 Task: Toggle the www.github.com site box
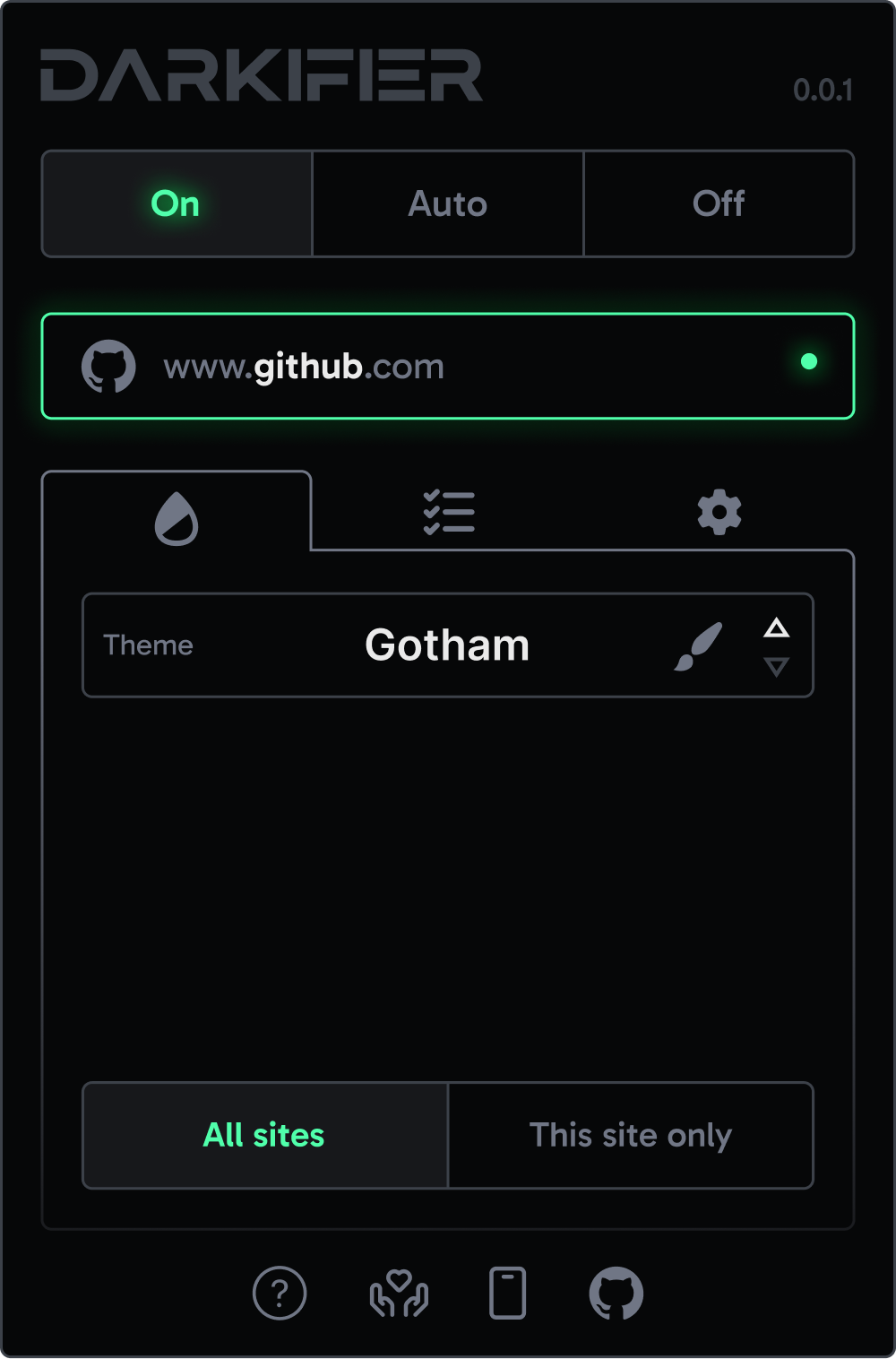point(448,366)
